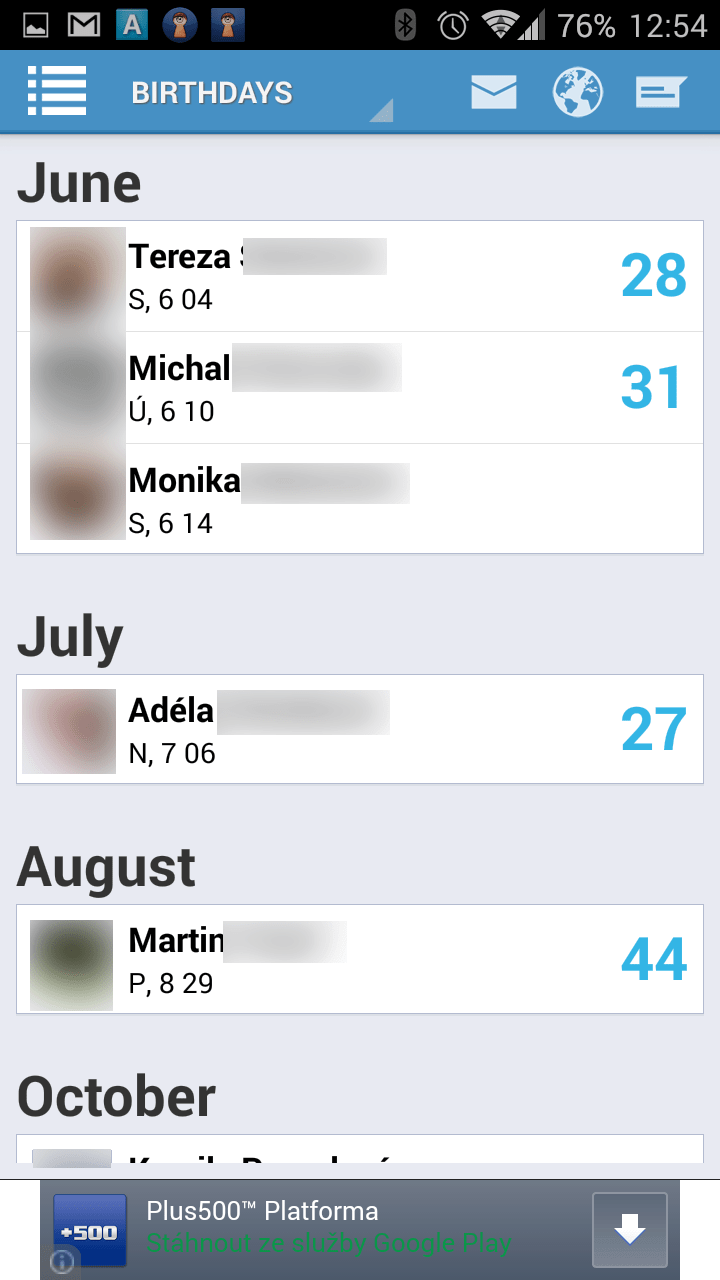
Task: Download Plus500 Platforma from the ad
Action: coord(630,1230)
